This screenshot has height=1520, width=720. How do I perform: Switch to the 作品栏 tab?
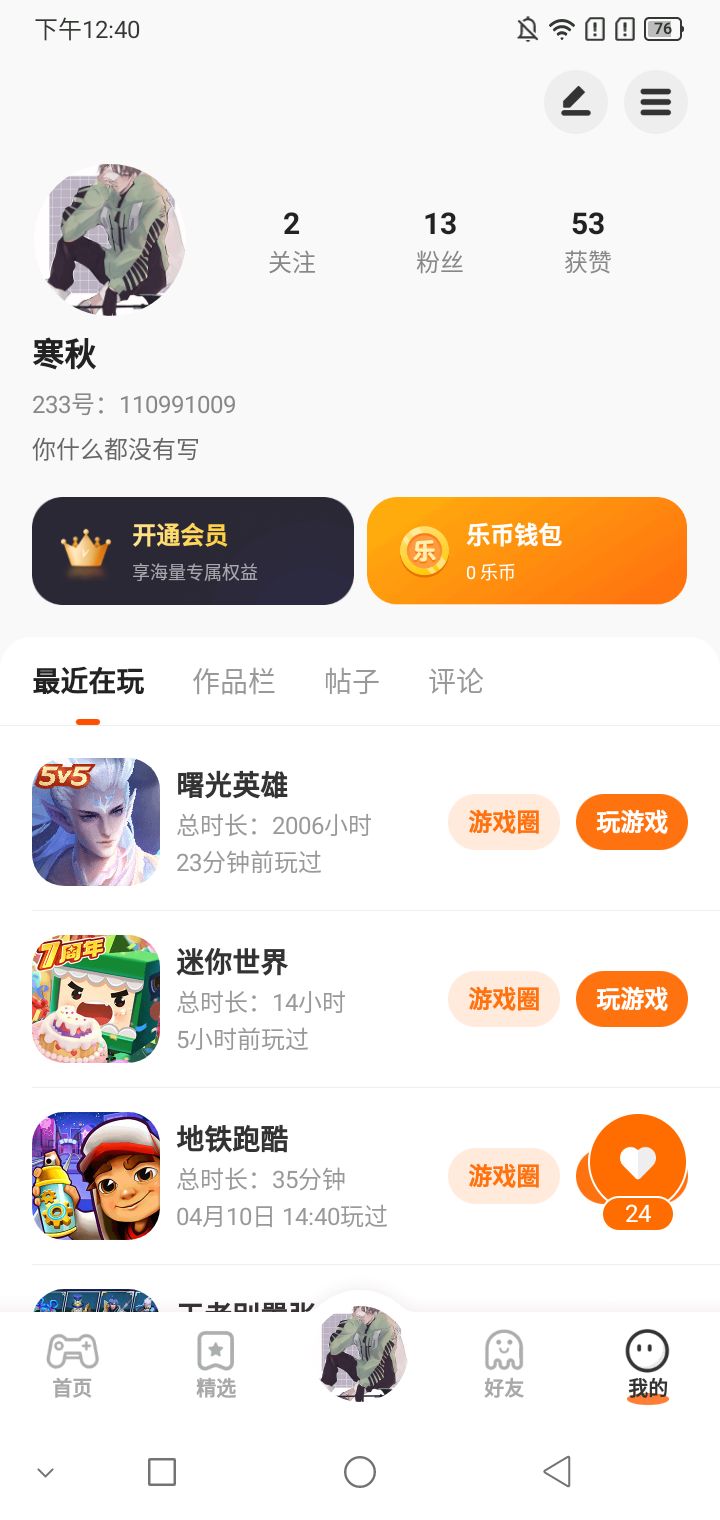point(233,682)
